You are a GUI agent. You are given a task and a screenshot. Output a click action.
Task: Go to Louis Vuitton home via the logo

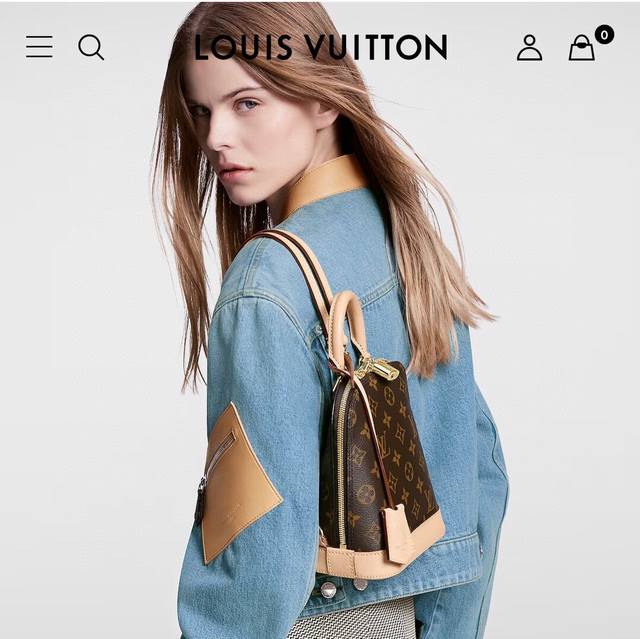pos(320,47)
